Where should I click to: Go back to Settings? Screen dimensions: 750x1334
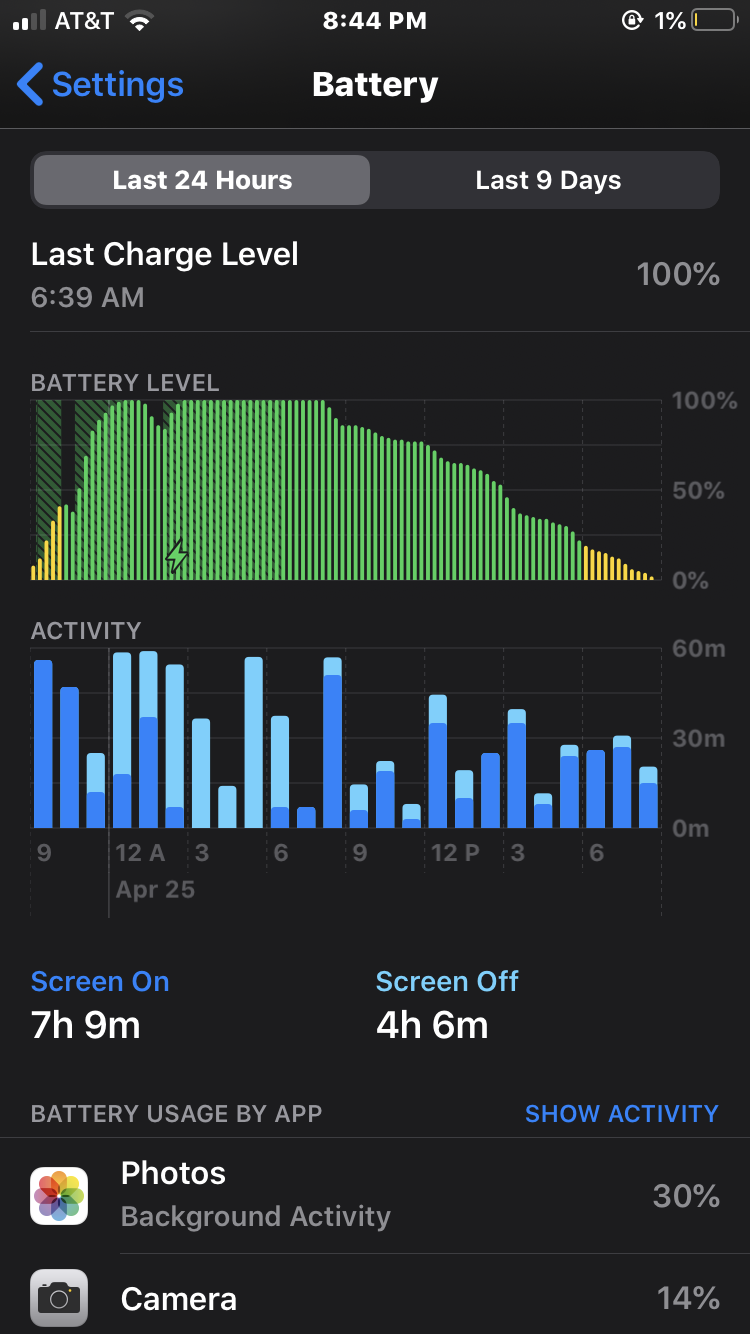coord(100,85)
